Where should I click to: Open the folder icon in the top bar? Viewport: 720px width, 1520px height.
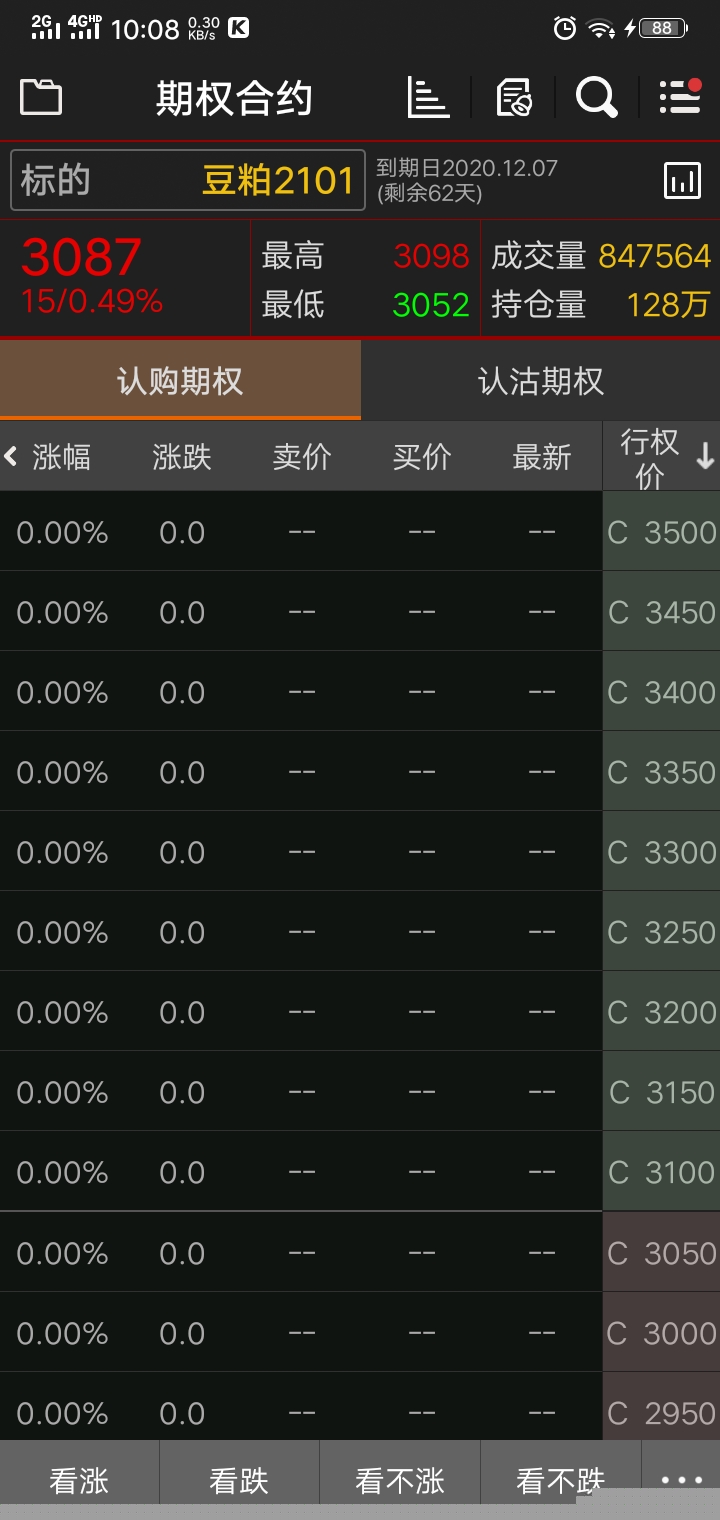(x=41, y=98)
